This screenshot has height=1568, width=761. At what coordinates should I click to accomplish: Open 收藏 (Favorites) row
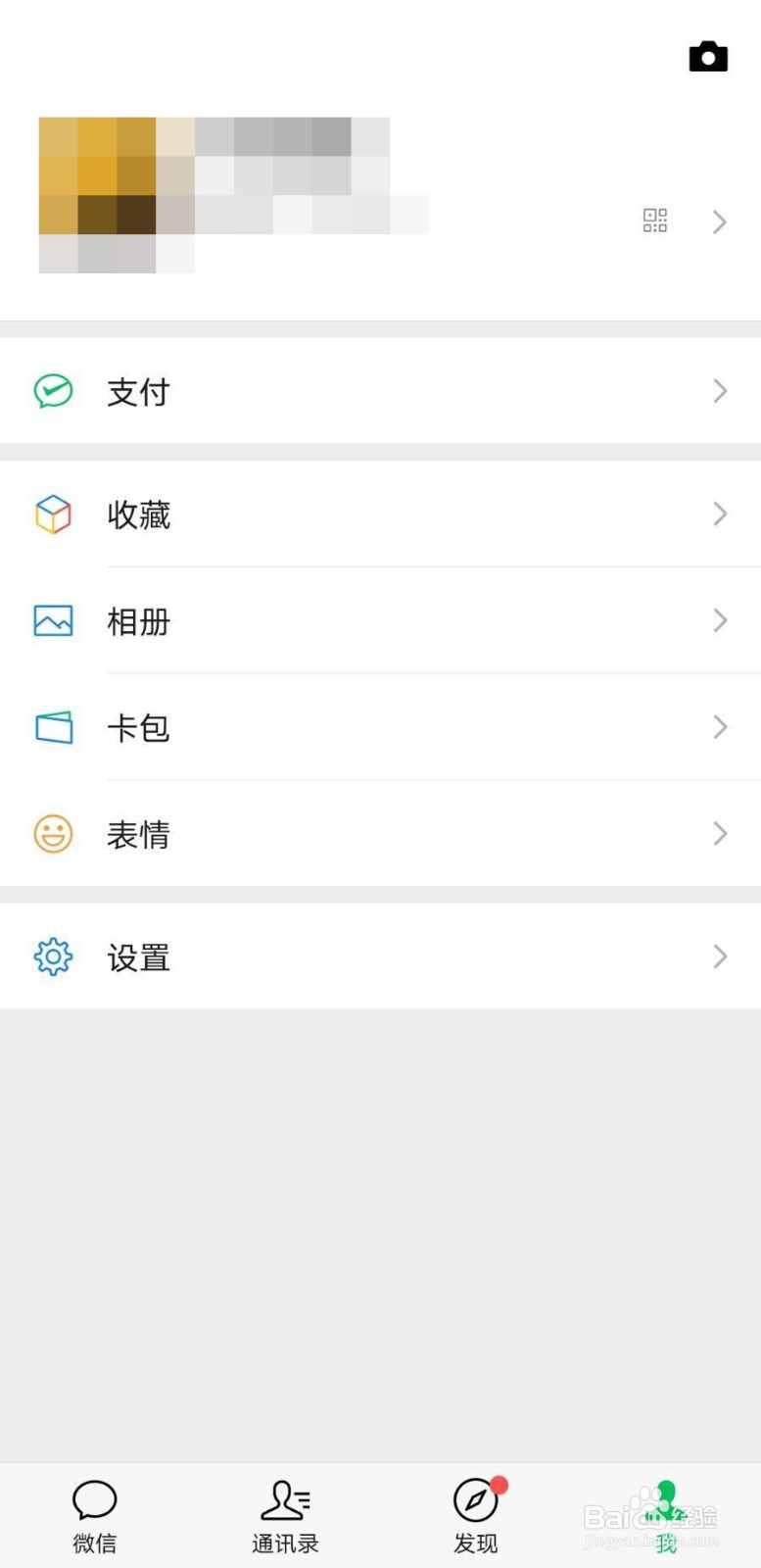[380, 514]
